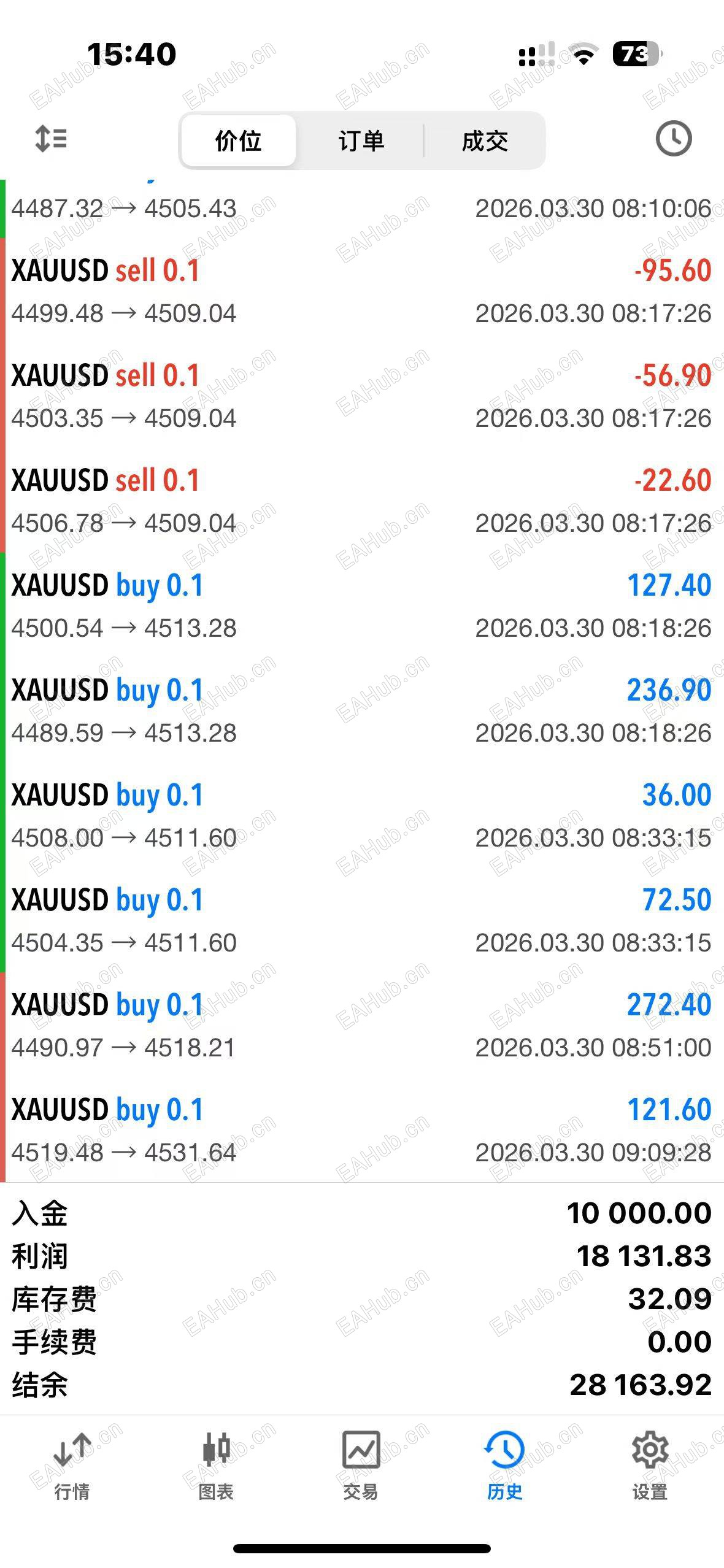Open the XAUUSD buy trade with 236.90 profit
Screen dimensions: 724x1568
coord(362,711)
